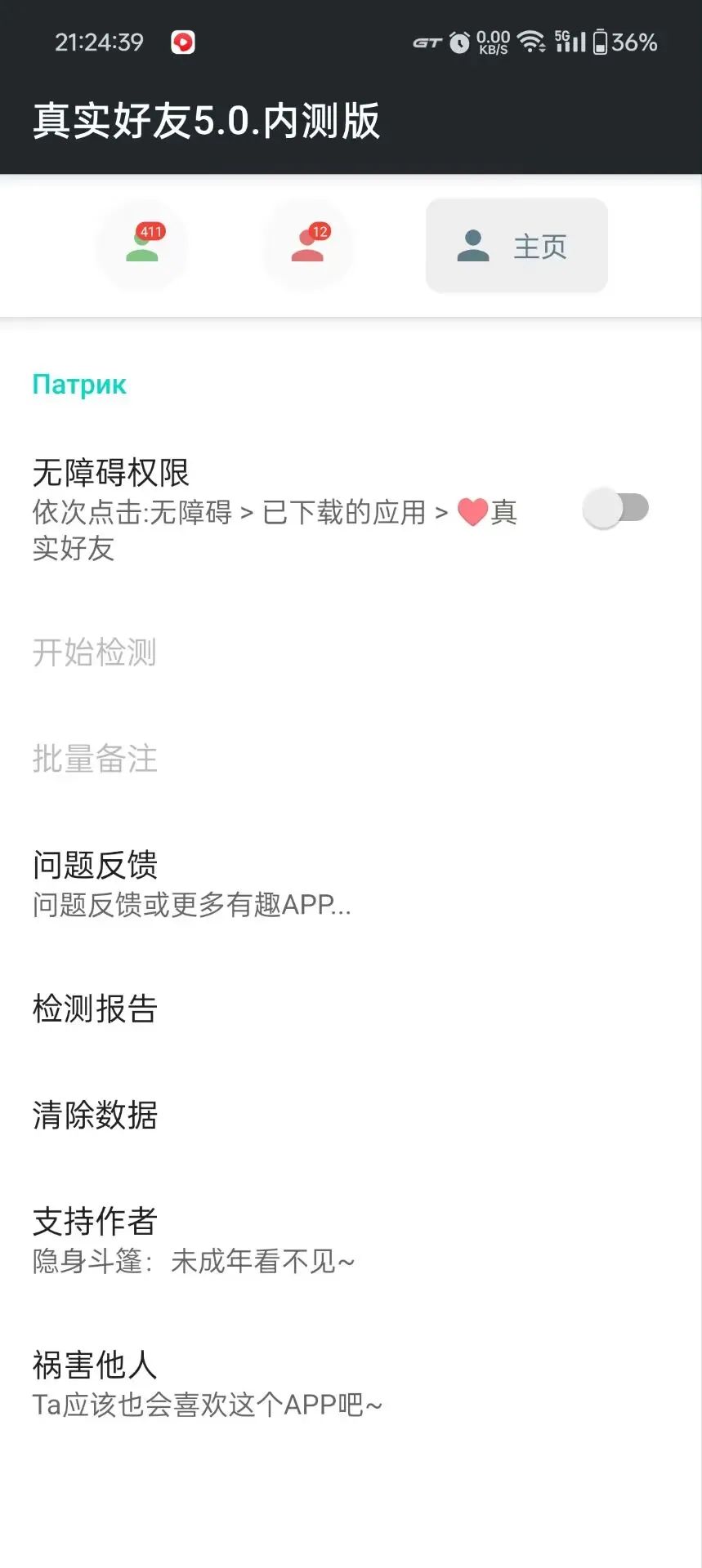
Task: Open the 检测报告 report
Action: 95,1009
